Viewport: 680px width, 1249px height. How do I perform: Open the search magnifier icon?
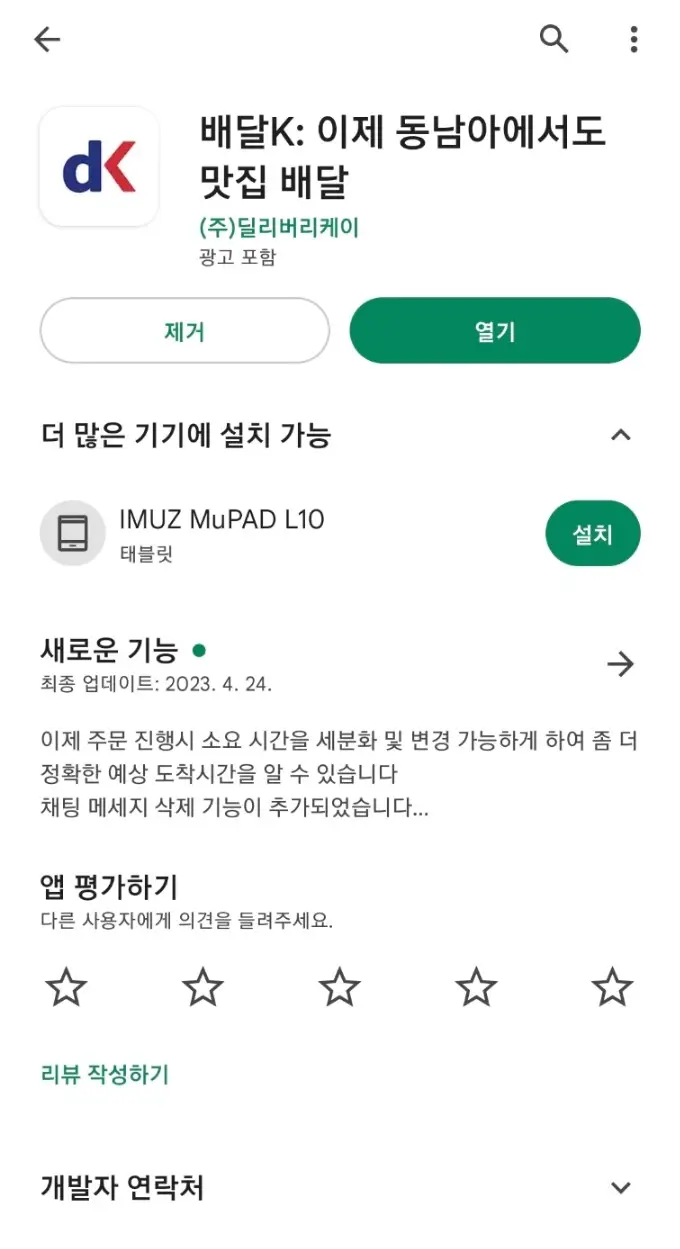(x=554, y=39)
